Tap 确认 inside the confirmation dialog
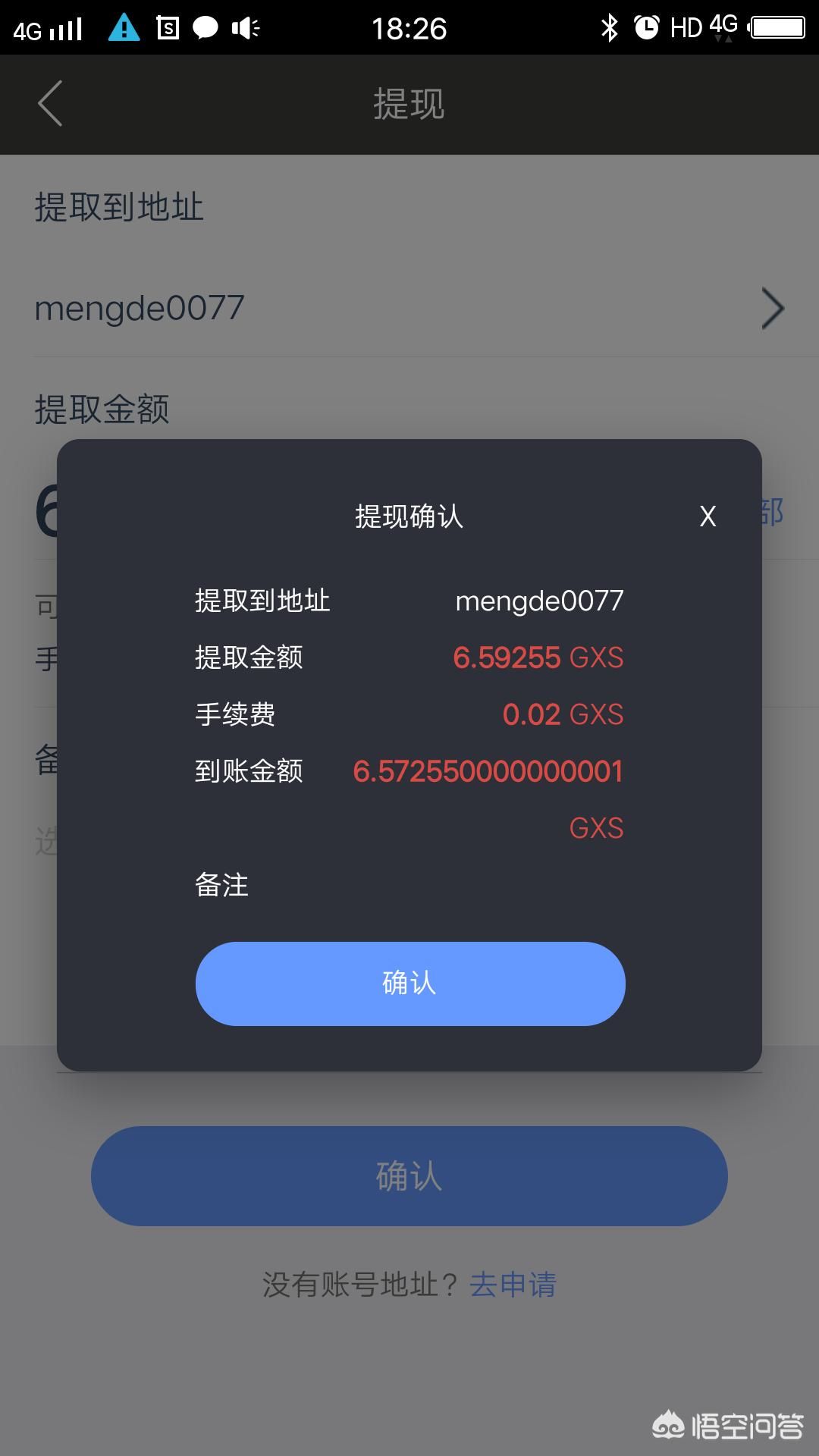 [x=410, y=984]
